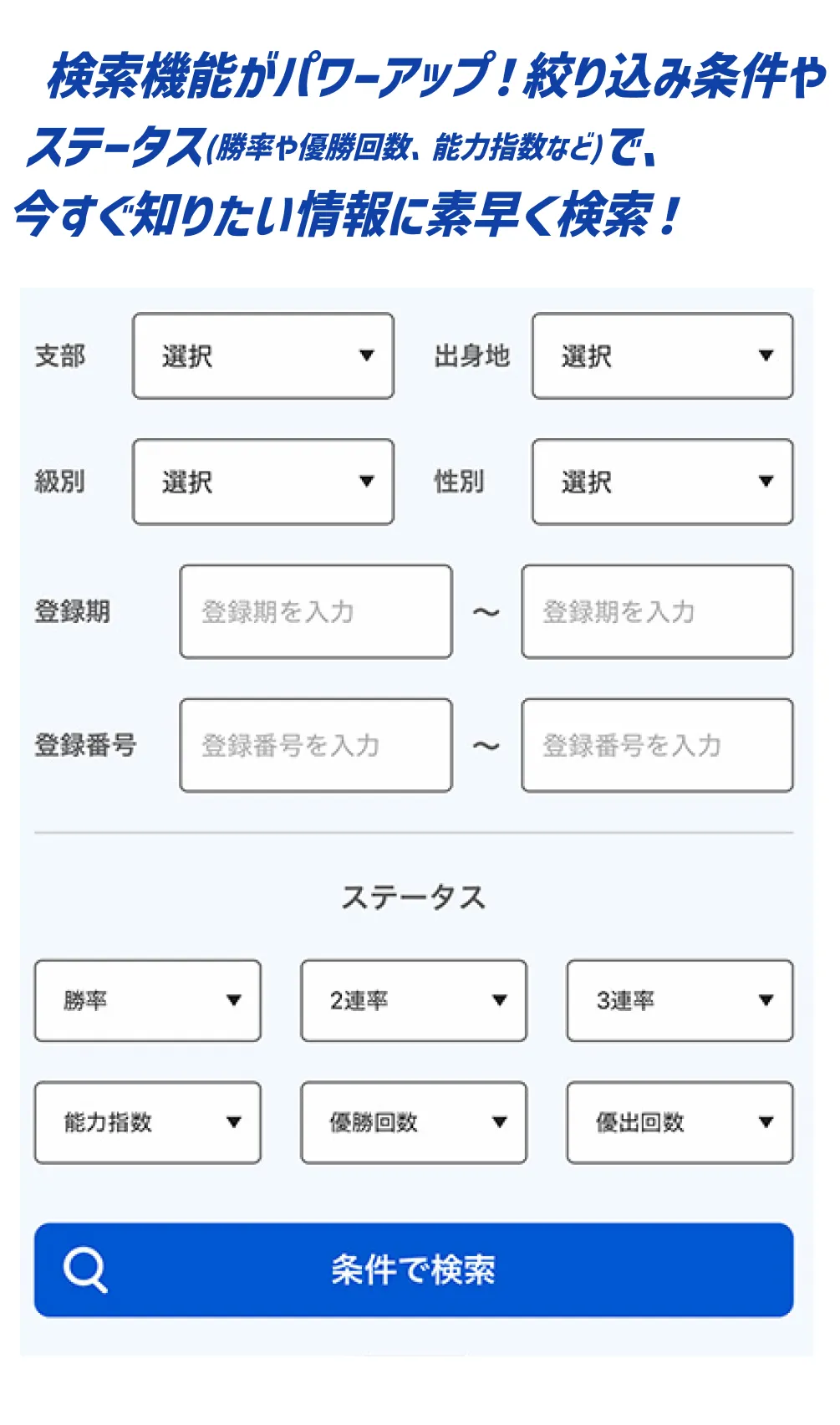This screenshot has height=1425, width=840.
Task: Click the 性別 dropdown arrow
Action: pyautogui.click(x=767, y=482)
